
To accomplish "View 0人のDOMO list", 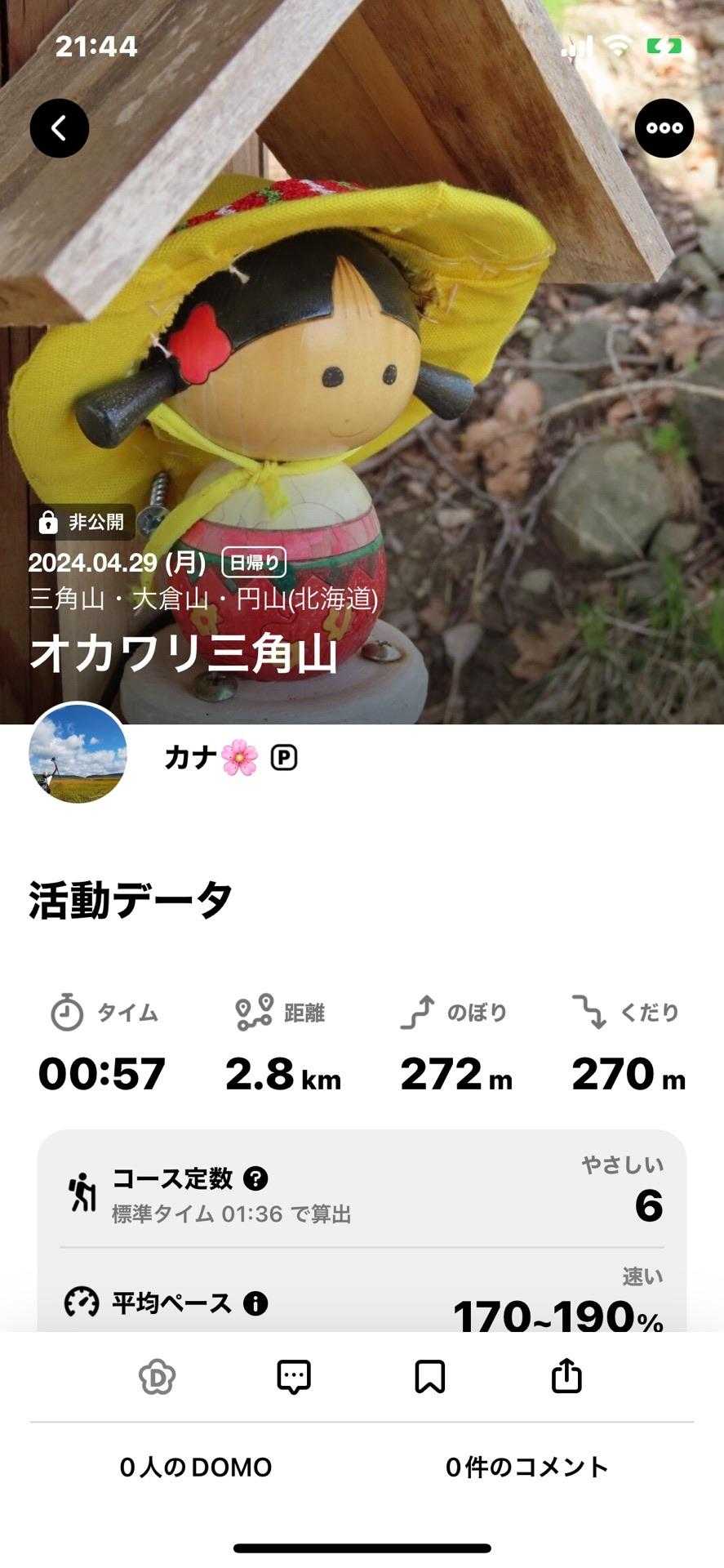I will tap(196, 1468).
